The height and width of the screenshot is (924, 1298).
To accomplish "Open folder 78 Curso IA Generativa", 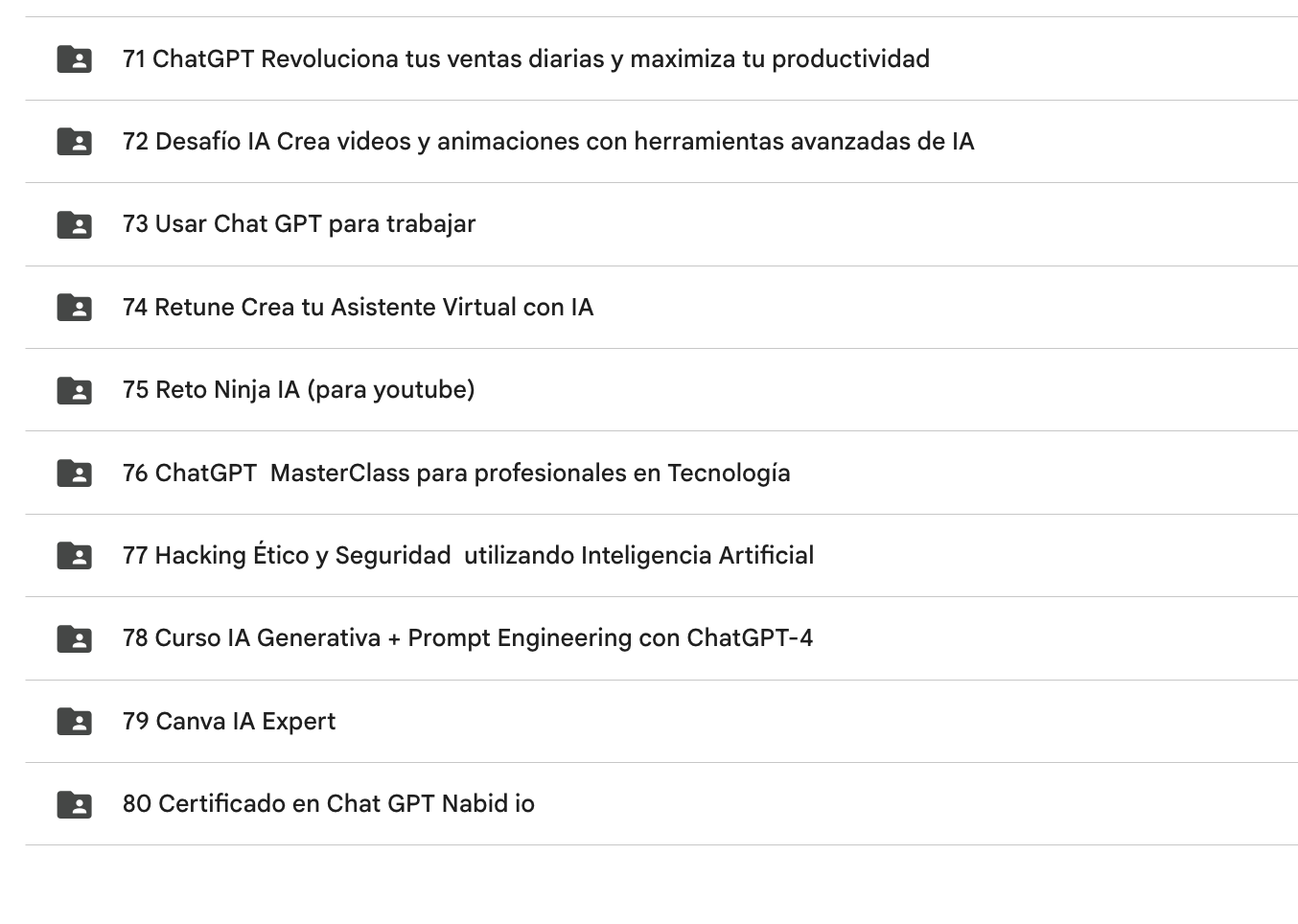I will [x=467, y=637].
